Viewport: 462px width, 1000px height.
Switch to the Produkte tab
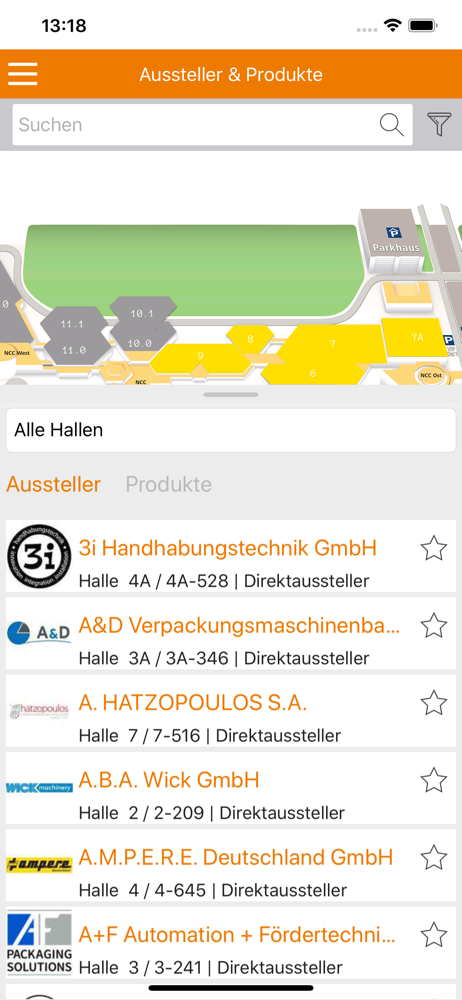pyautogui.click(x=168, y=485)
